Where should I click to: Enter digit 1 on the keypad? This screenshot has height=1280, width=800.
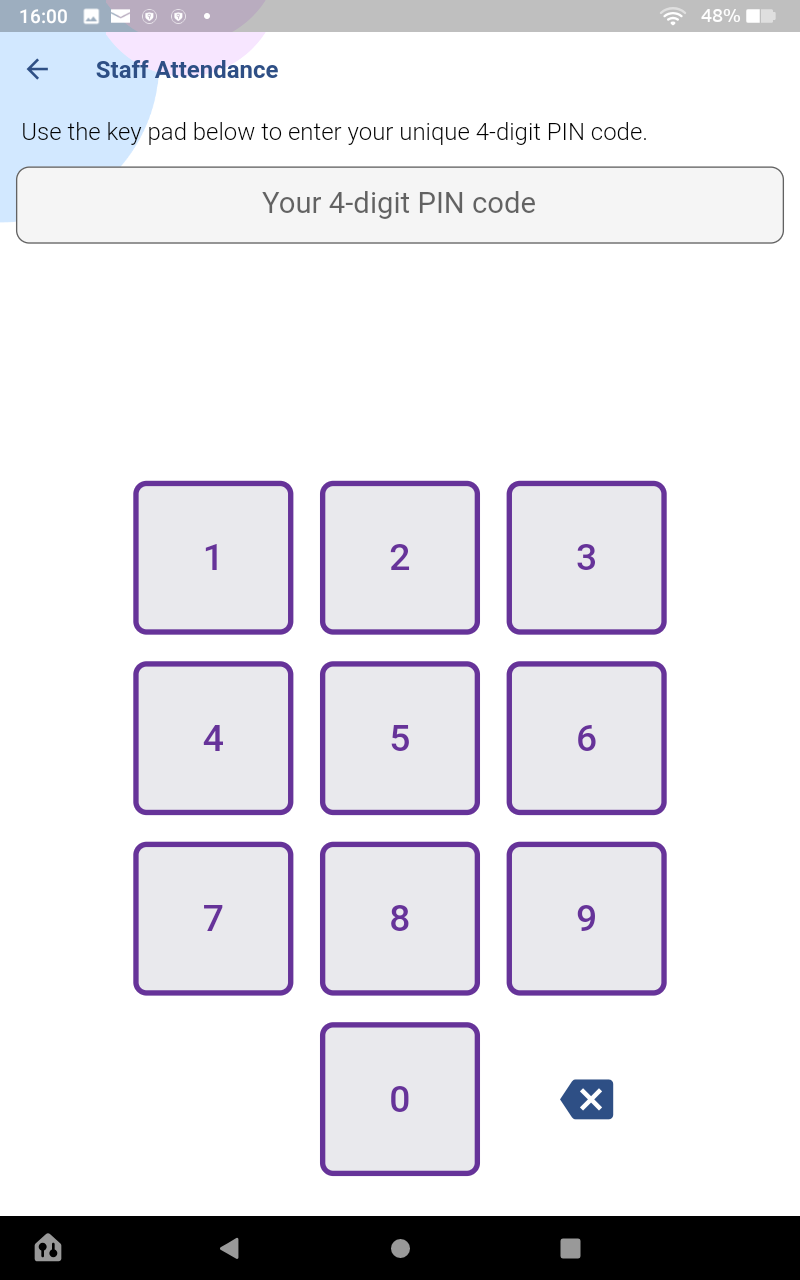[x=213, y=558]
